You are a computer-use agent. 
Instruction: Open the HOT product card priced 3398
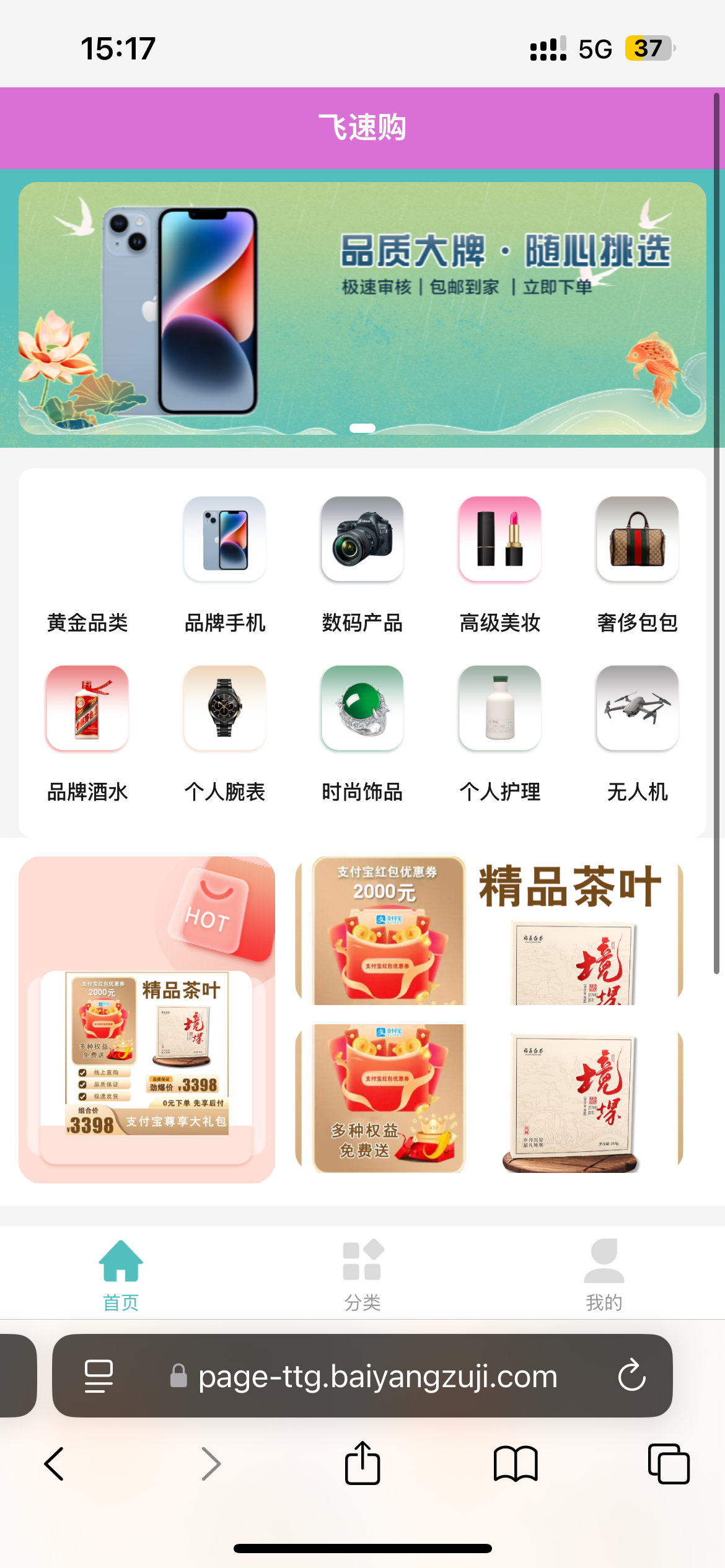[147, 1019]
